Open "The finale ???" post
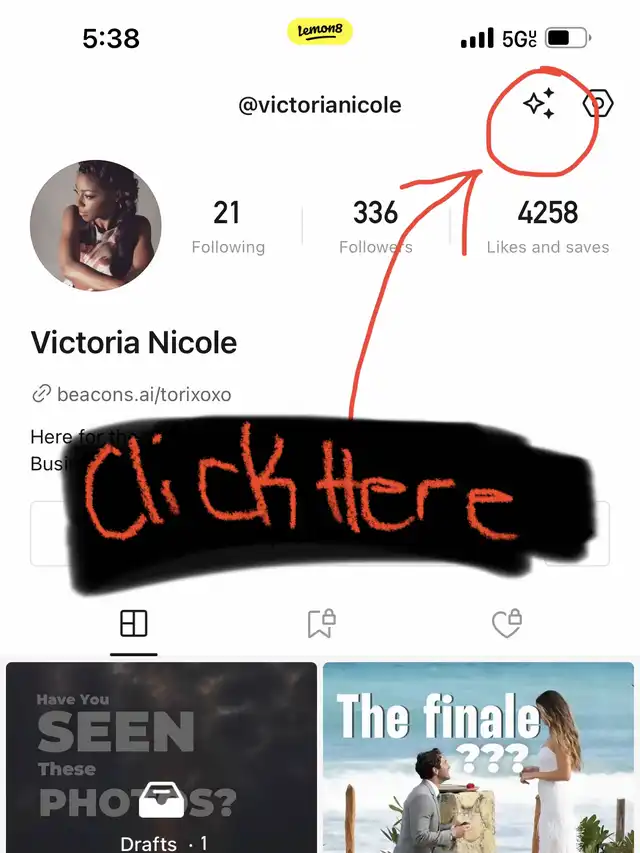Image resolution: width=640 pixels, height=853 pixels. point(478,757)
